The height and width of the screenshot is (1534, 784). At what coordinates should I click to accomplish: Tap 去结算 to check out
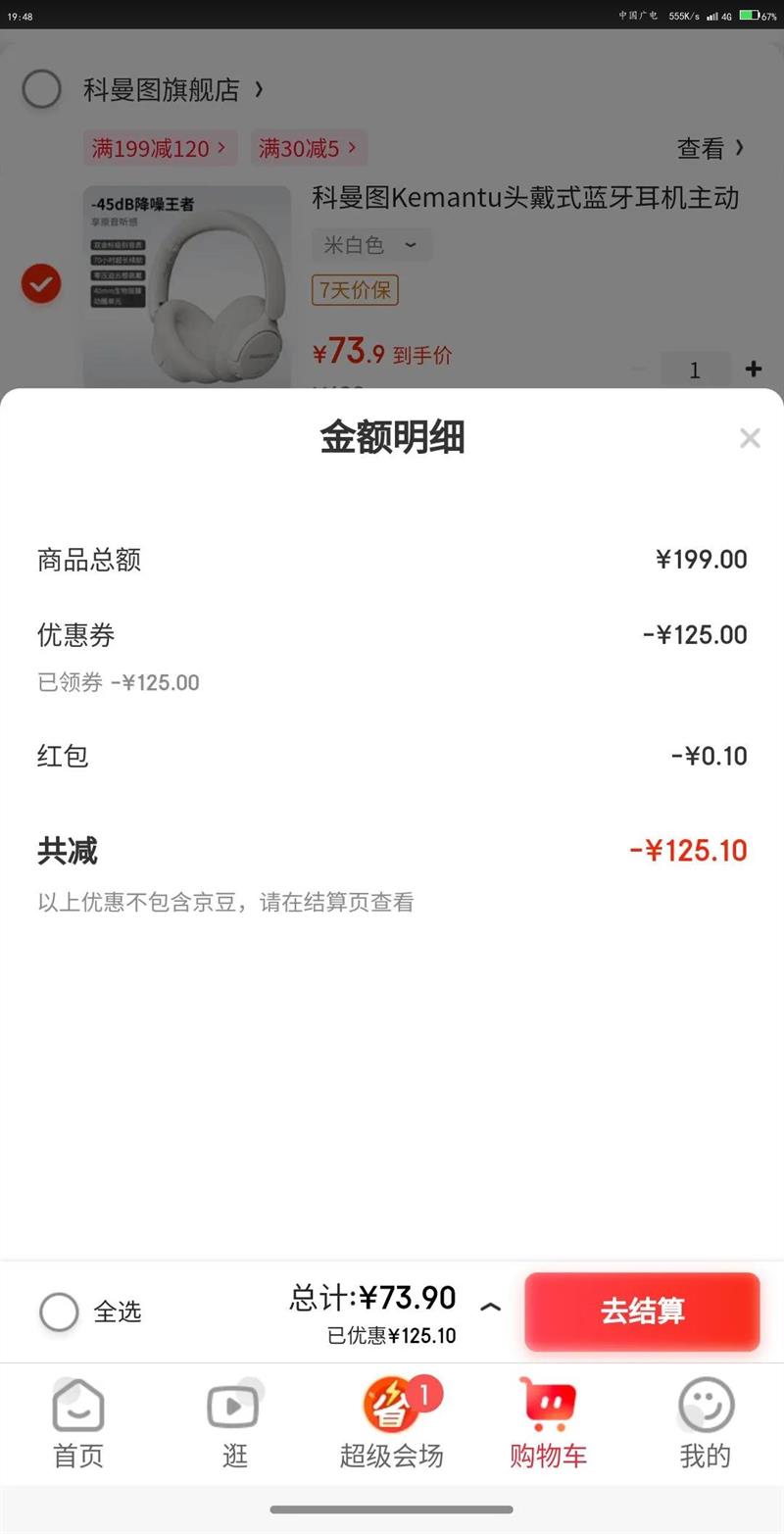[x=642, y=1311]
